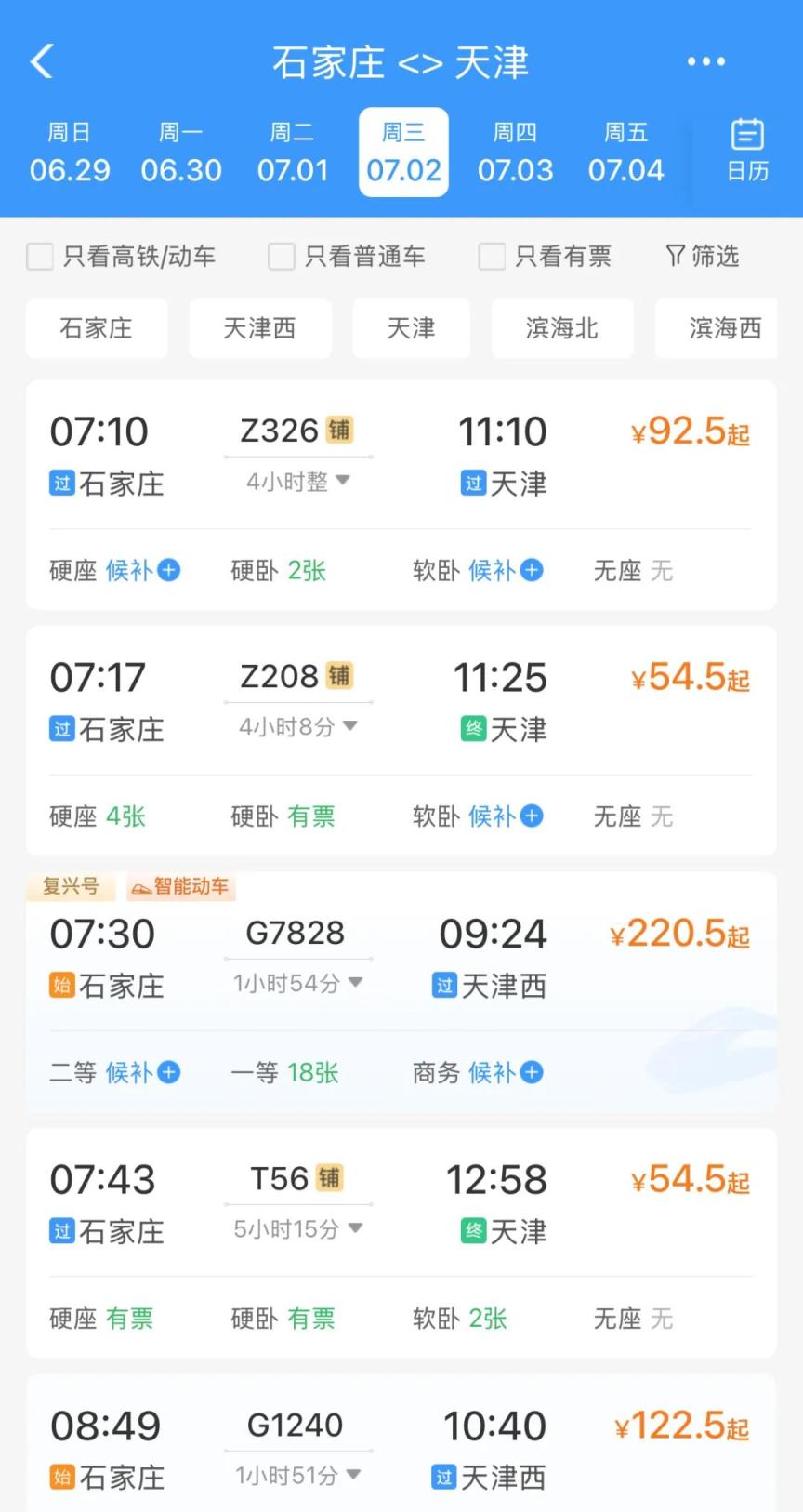Image resolution: width=803 pixels, height=1512 pixels.
Task: Open the 日历 calendar picker
Action: point(746,151)
